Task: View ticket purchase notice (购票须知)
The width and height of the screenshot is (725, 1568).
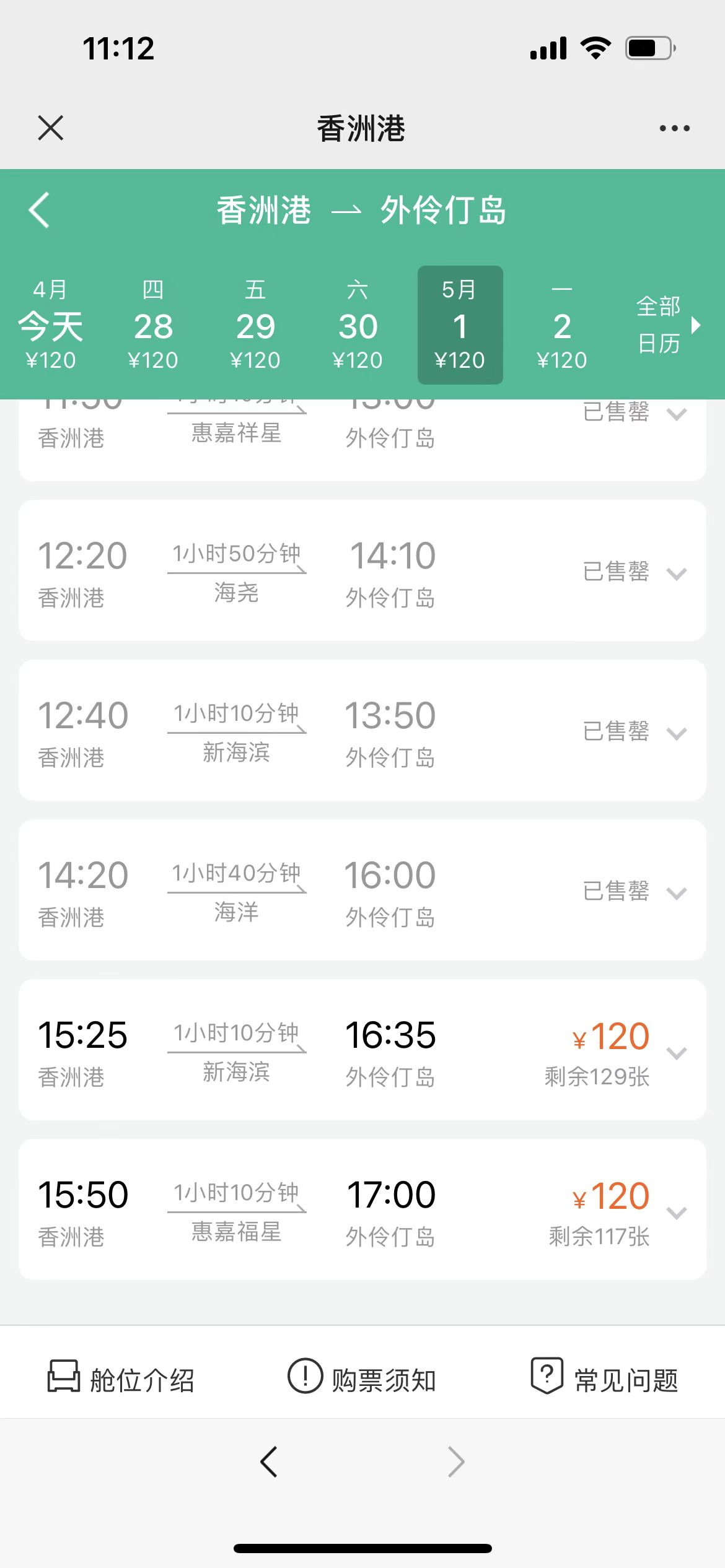Action: 362,1379
